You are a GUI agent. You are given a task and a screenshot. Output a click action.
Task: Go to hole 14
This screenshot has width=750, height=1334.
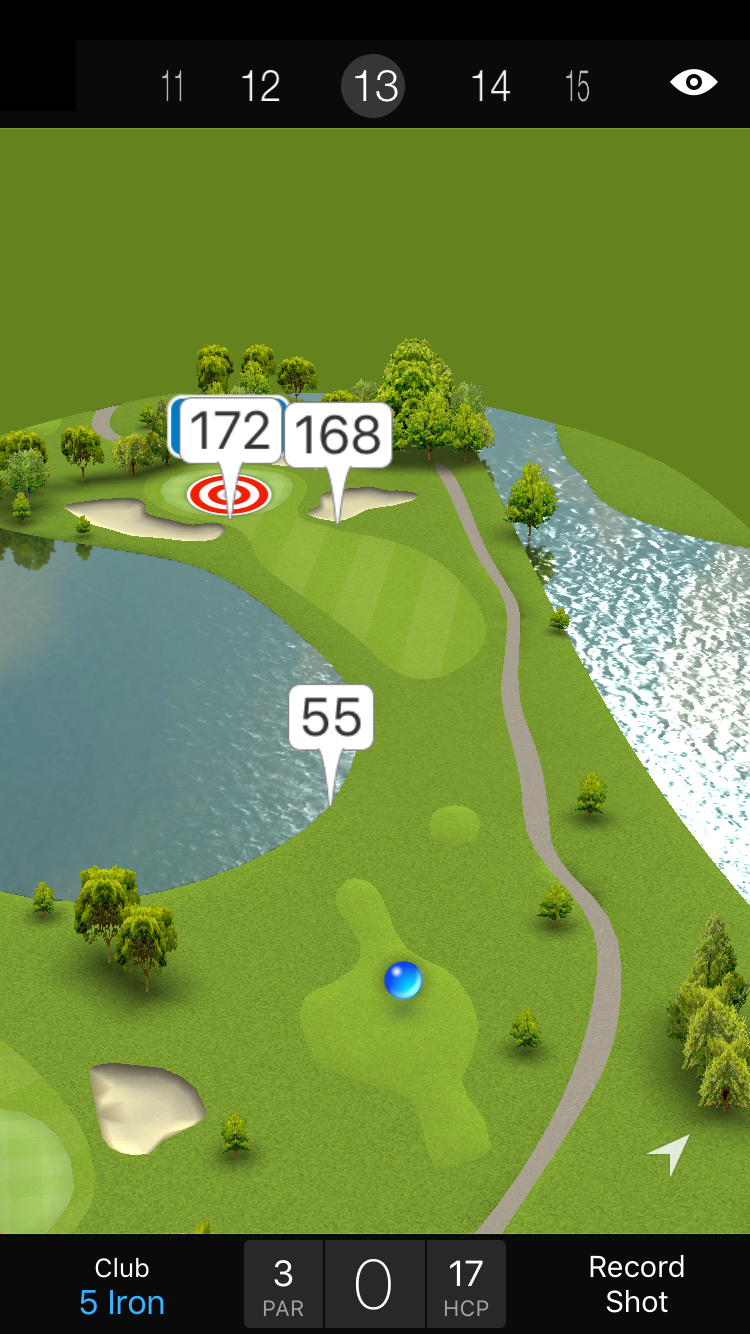coord(490,87)
